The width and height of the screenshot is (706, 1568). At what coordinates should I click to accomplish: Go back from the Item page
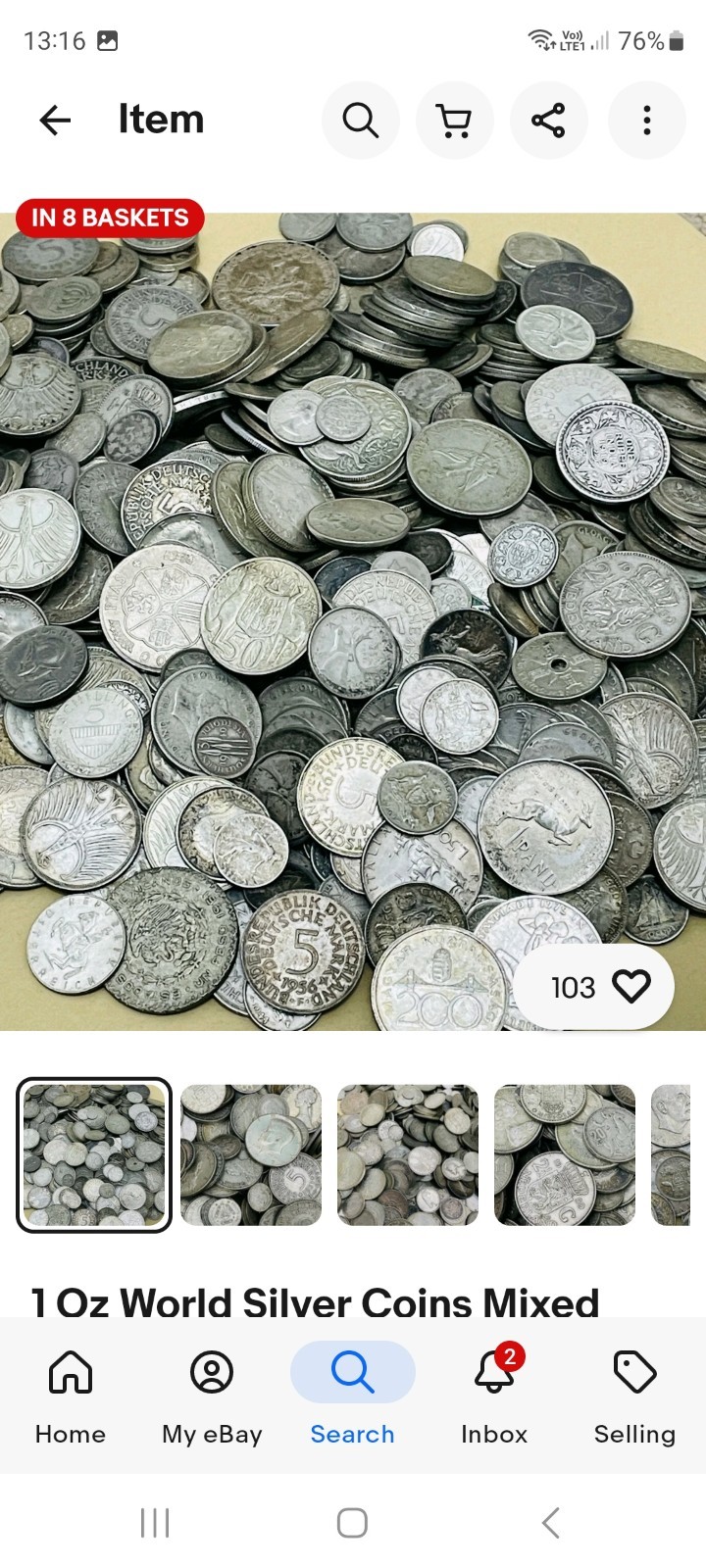click(x=55, y=121)
